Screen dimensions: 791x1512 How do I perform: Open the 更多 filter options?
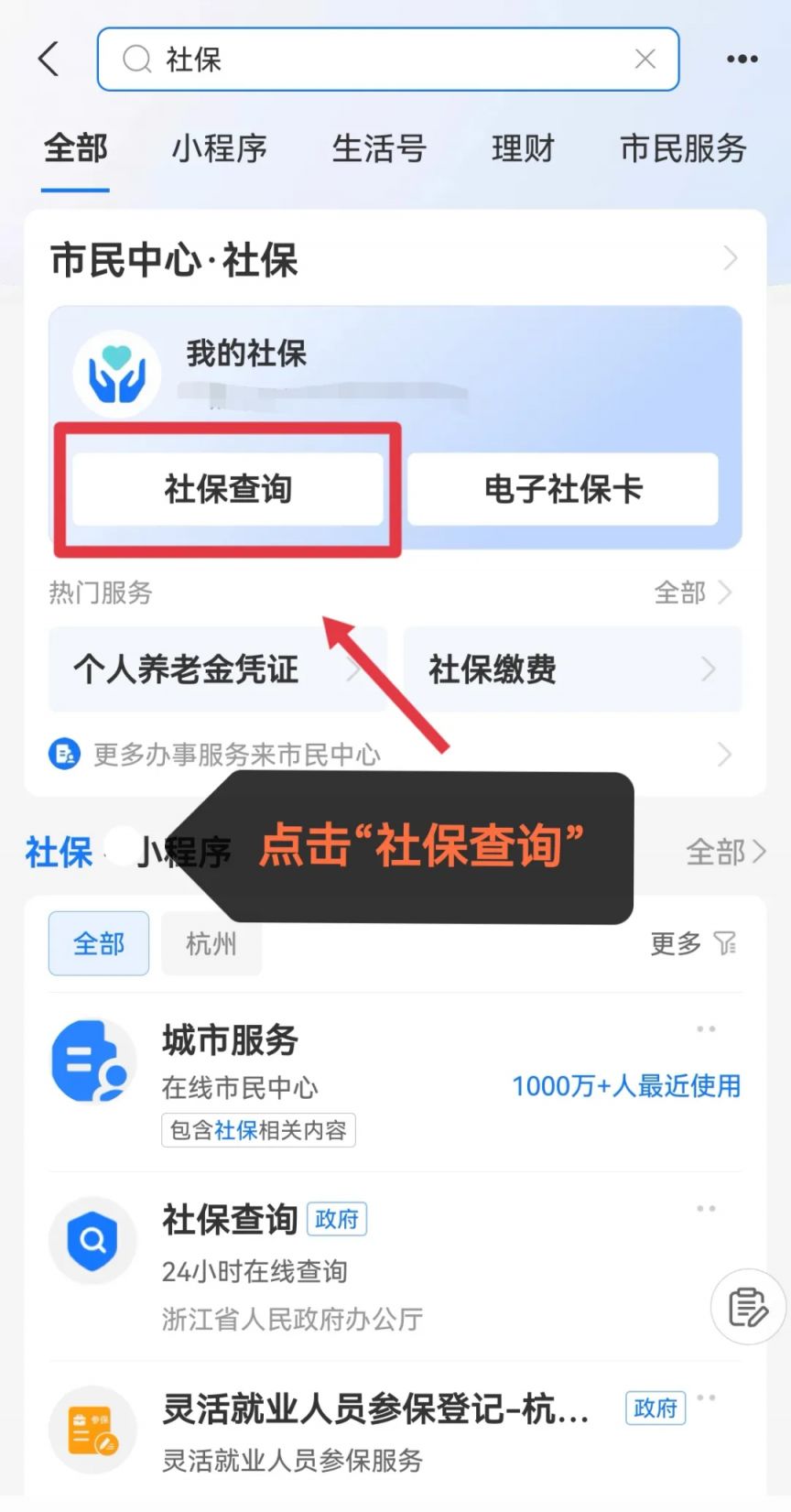click(692, 943)
